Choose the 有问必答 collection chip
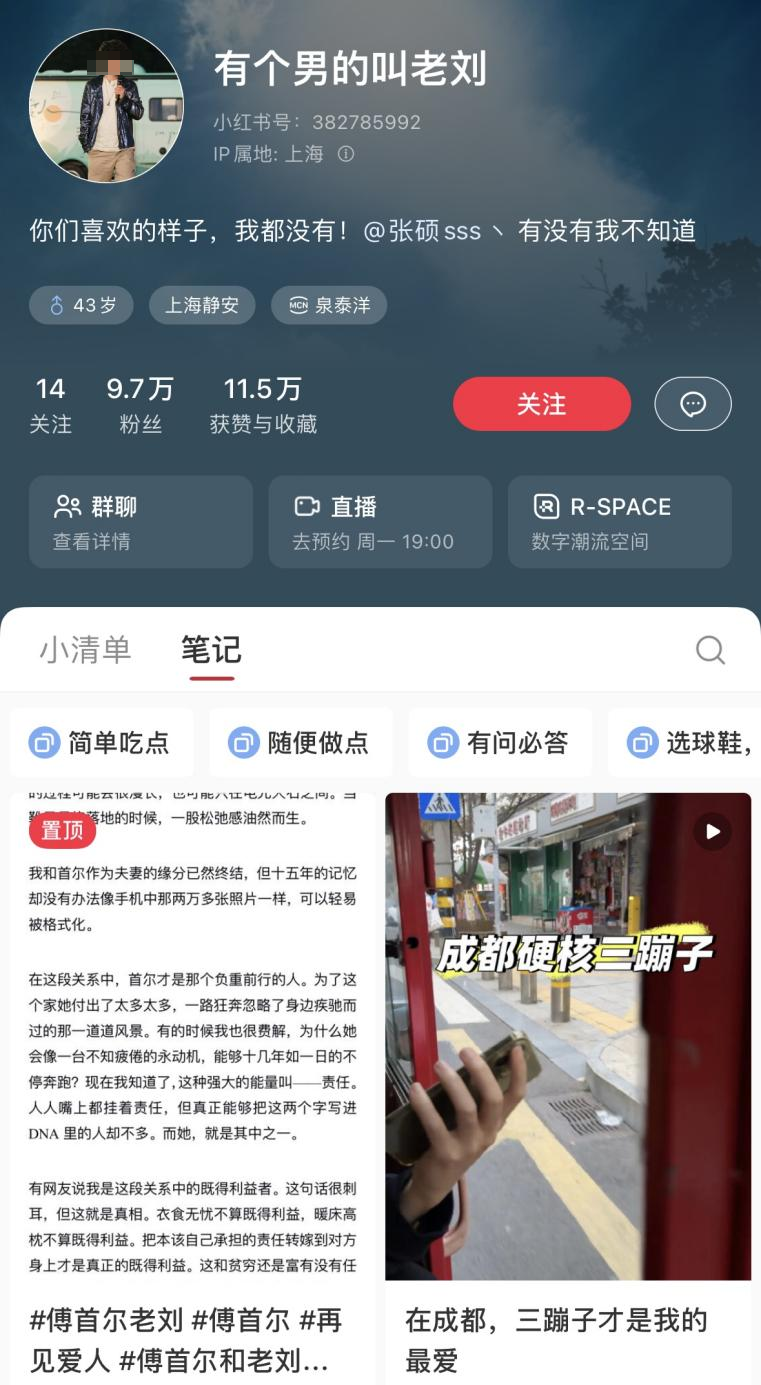Viewport: 761px width, 1385px height. click(x=499, y=743)
